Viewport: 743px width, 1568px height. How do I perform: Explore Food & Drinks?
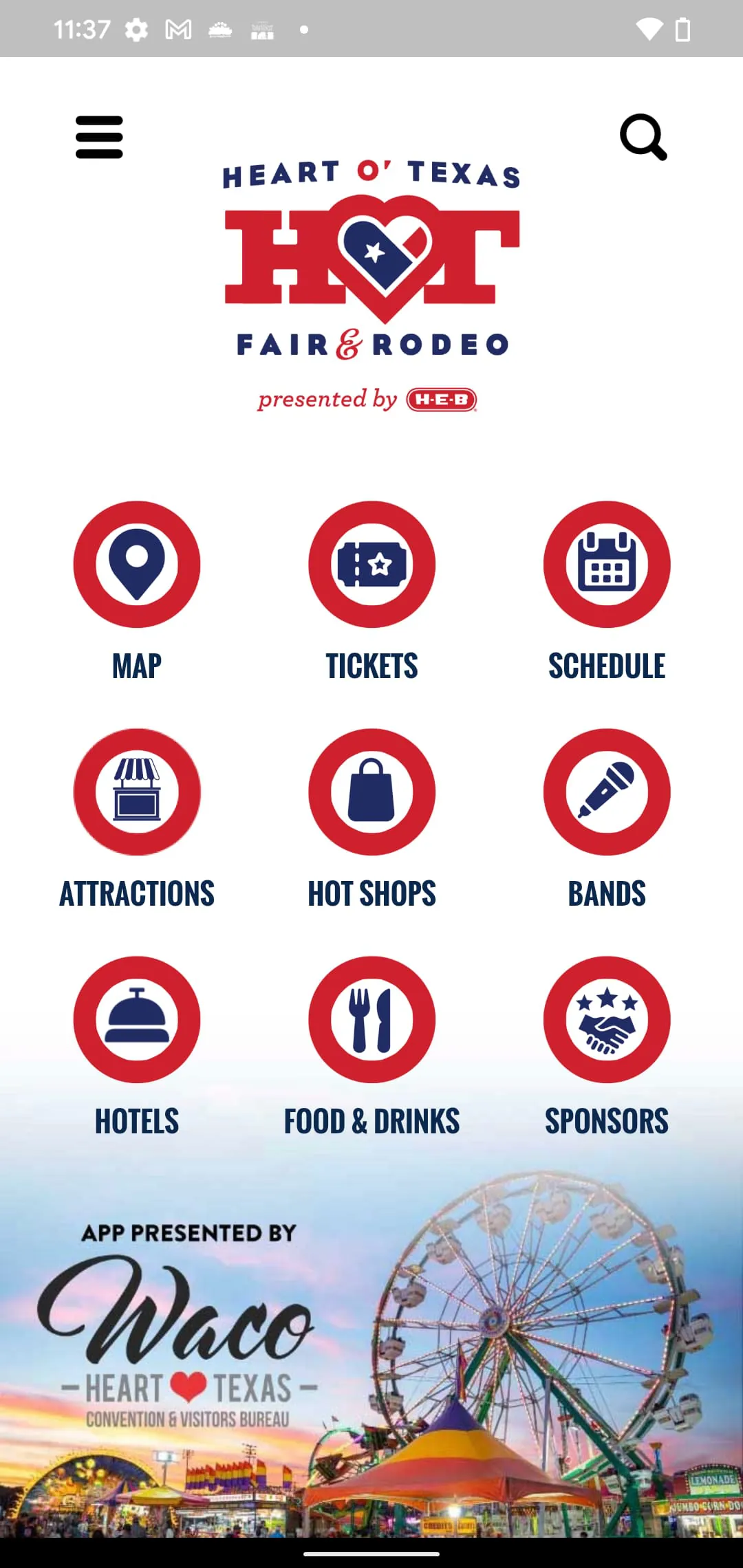(371, 1020)
